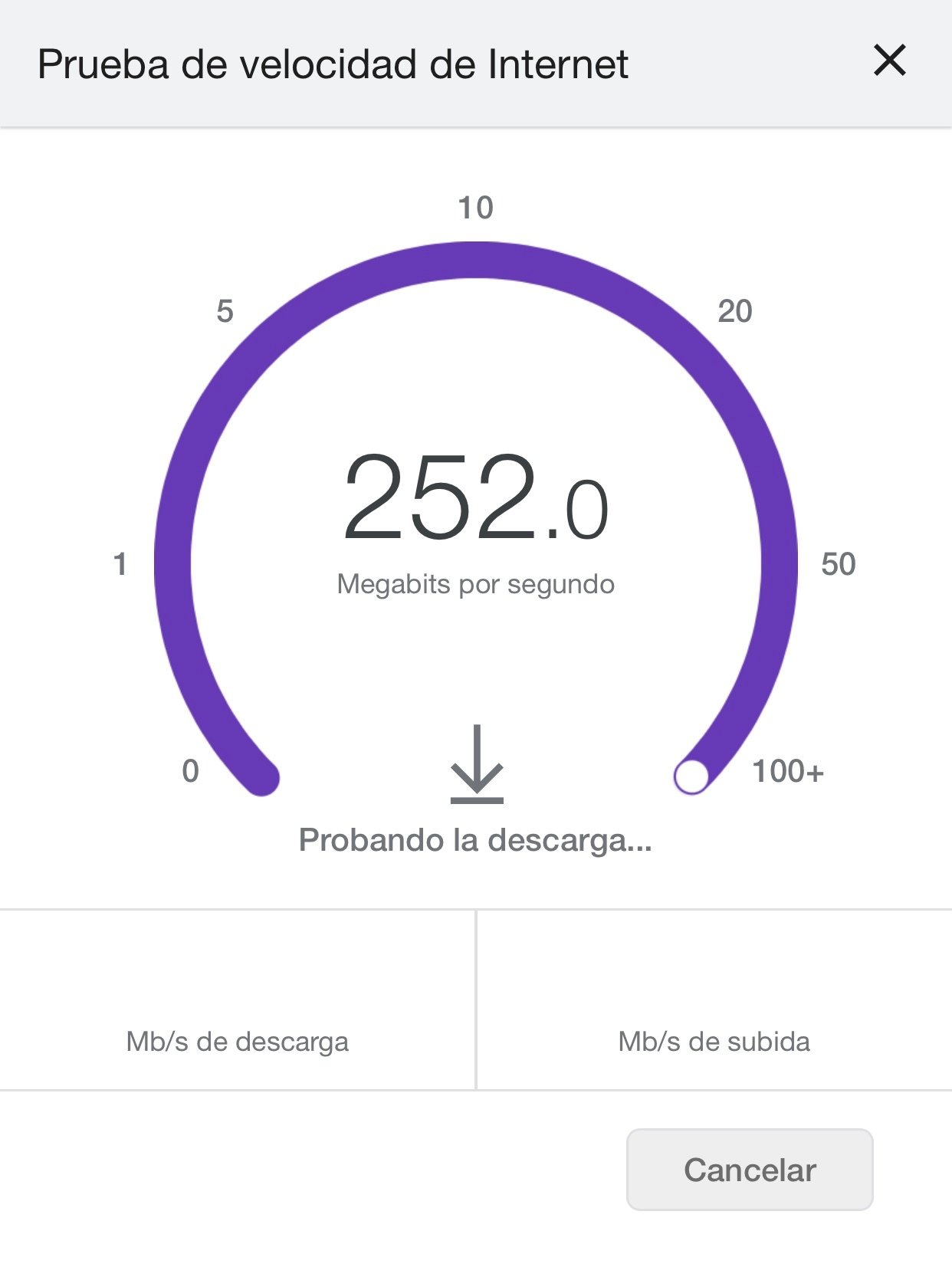Select the 0 mark on the gauge

coord(190,770)
